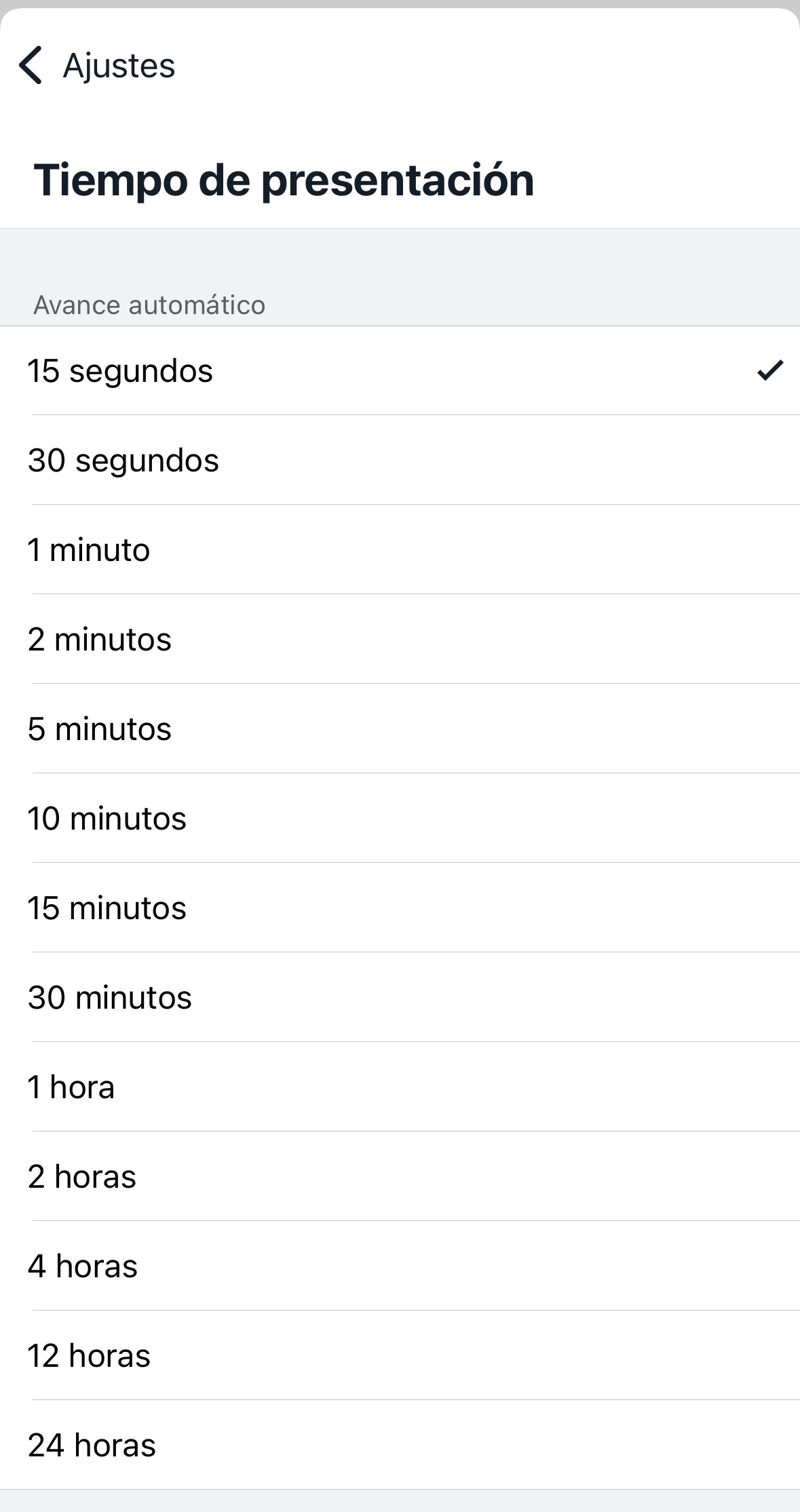This screenshot has width=800, height=1512.
Task: Go back to Ajustes
Action: point(96,66)
